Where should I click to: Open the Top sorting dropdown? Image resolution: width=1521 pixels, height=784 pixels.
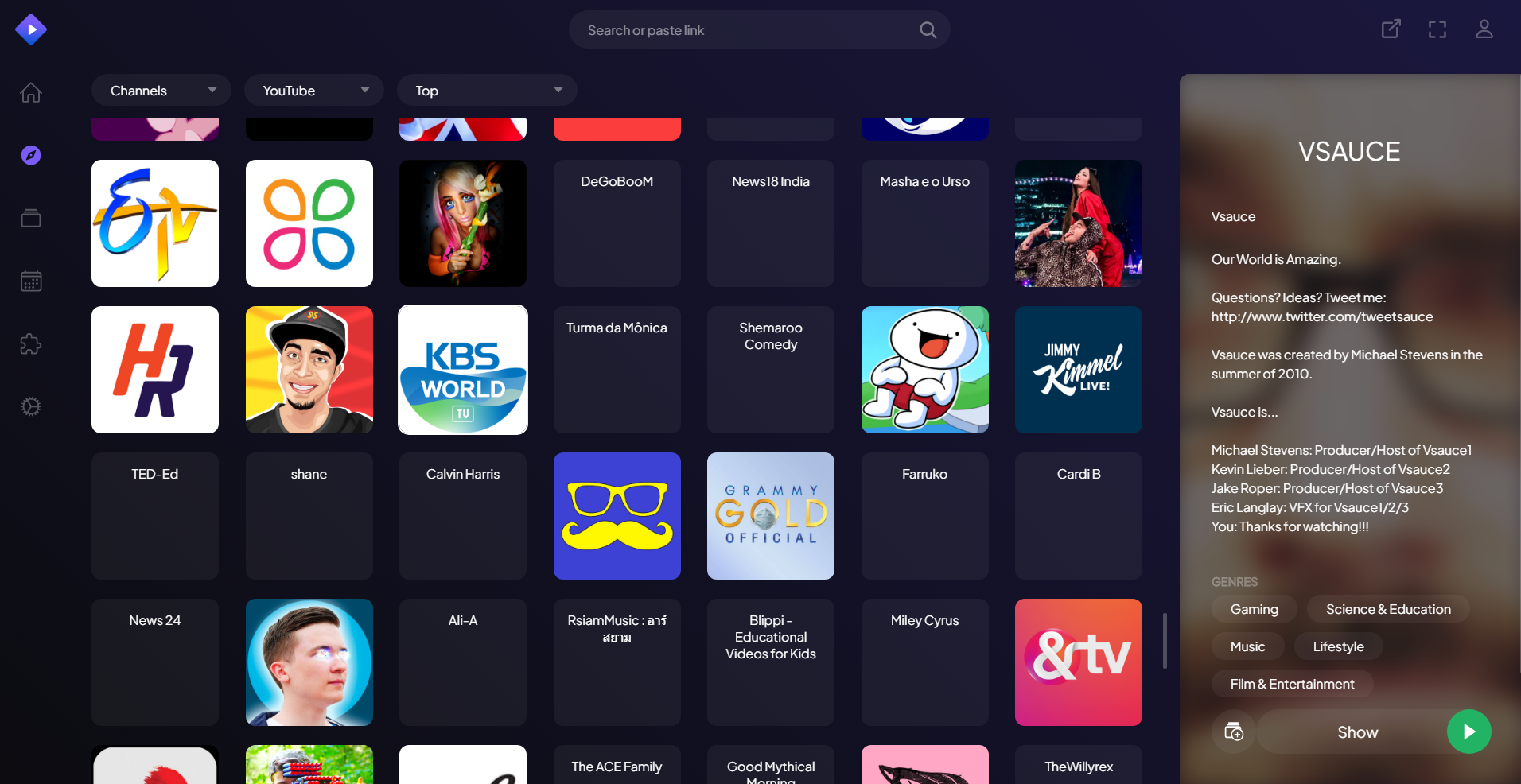click(486, 91)
